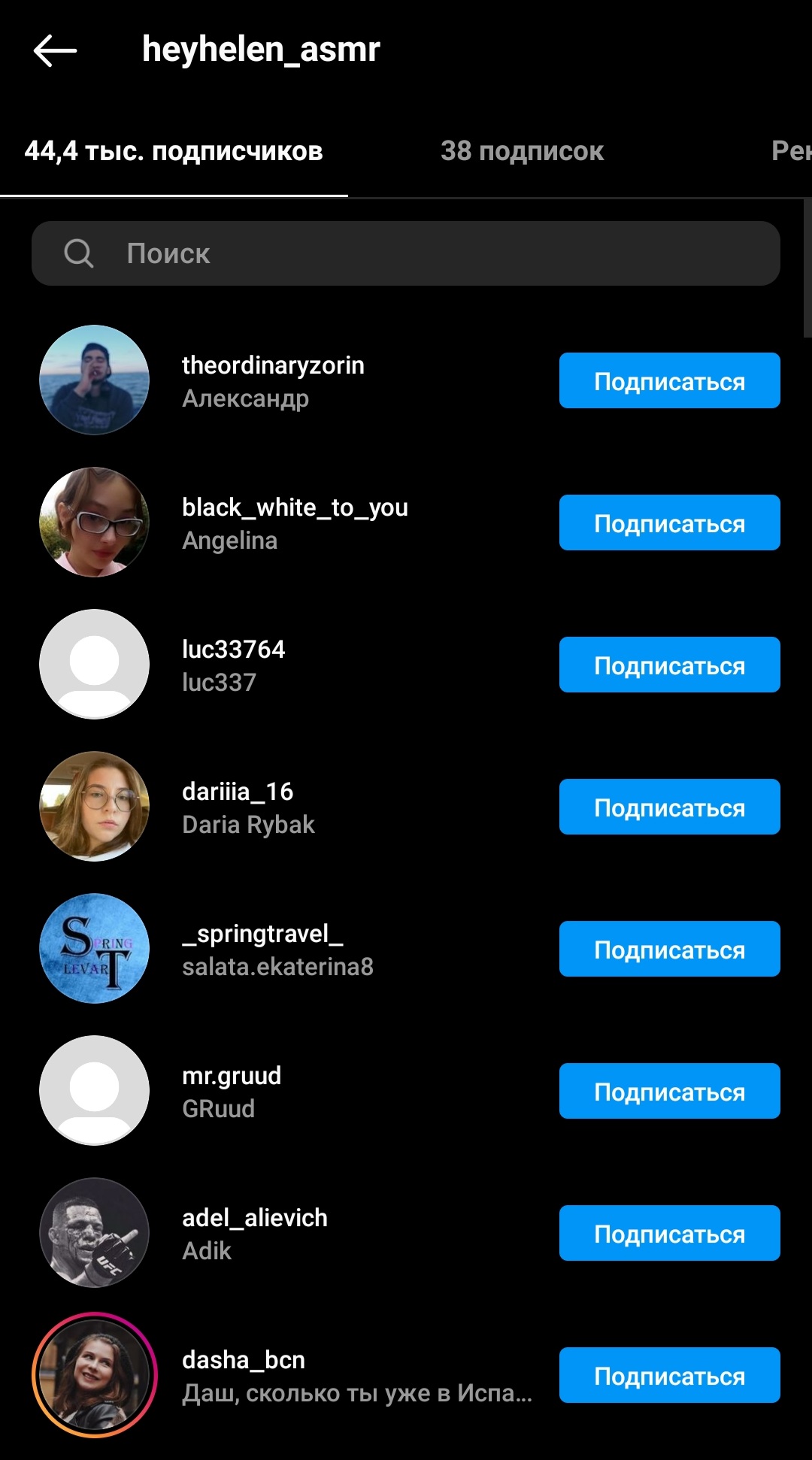The image size is (812, 1460).
Task: Follow mr.gruud with Подписаться
Action: click(669, 1092)
